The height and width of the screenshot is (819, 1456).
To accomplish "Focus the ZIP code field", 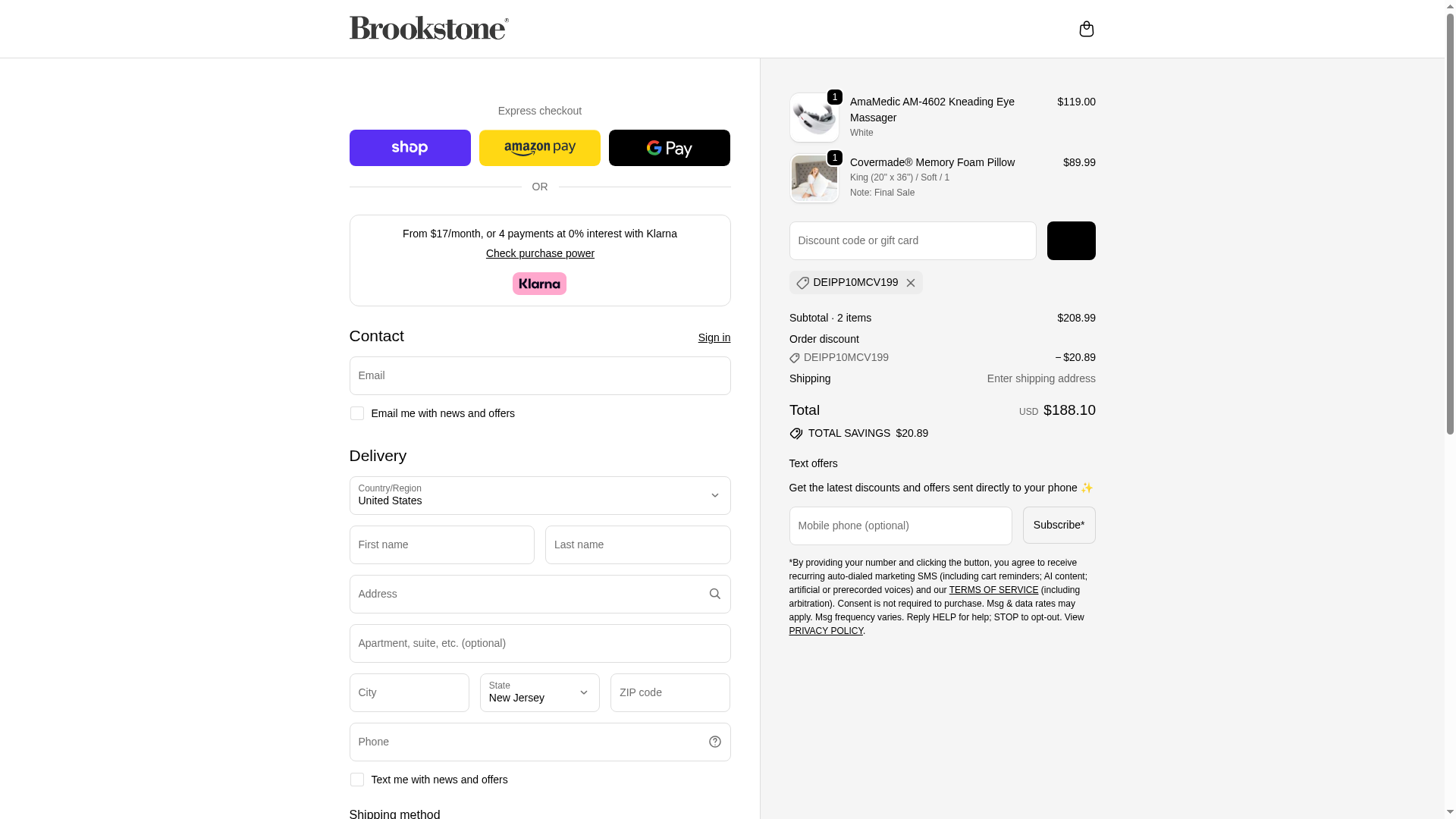I will click(670, 692).
